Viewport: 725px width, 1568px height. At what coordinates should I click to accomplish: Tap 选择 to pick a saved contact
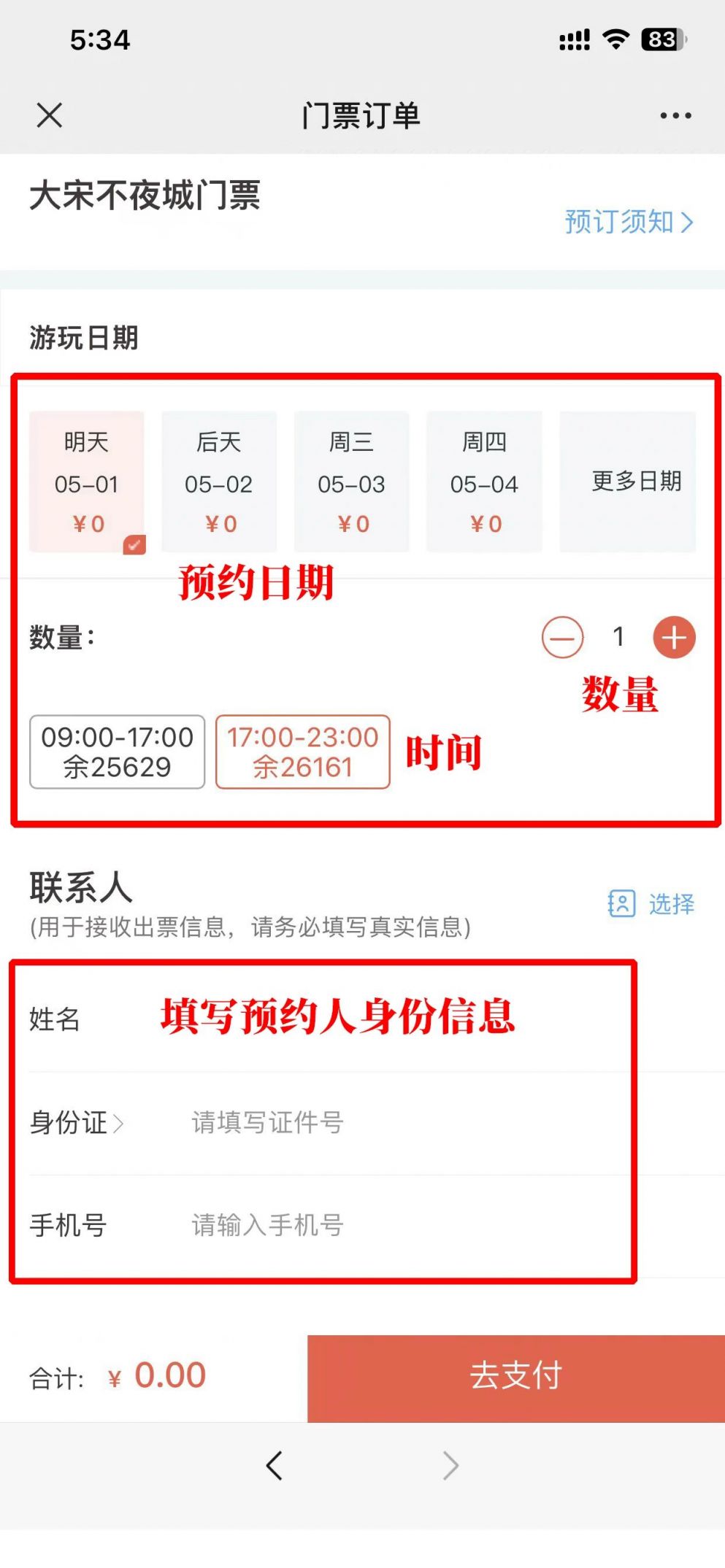pos(651,903)
